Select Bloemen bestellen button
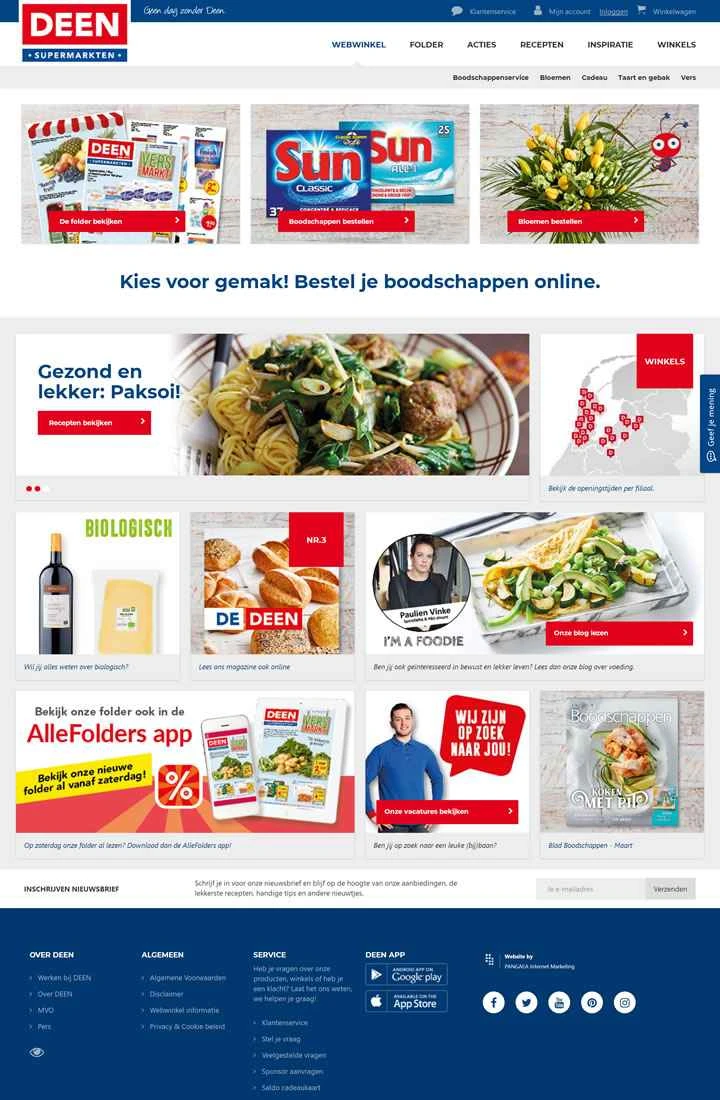Image resolution: width=720 pixels, height=1100 pixels. pyautogui.click(x=574, y=220)
